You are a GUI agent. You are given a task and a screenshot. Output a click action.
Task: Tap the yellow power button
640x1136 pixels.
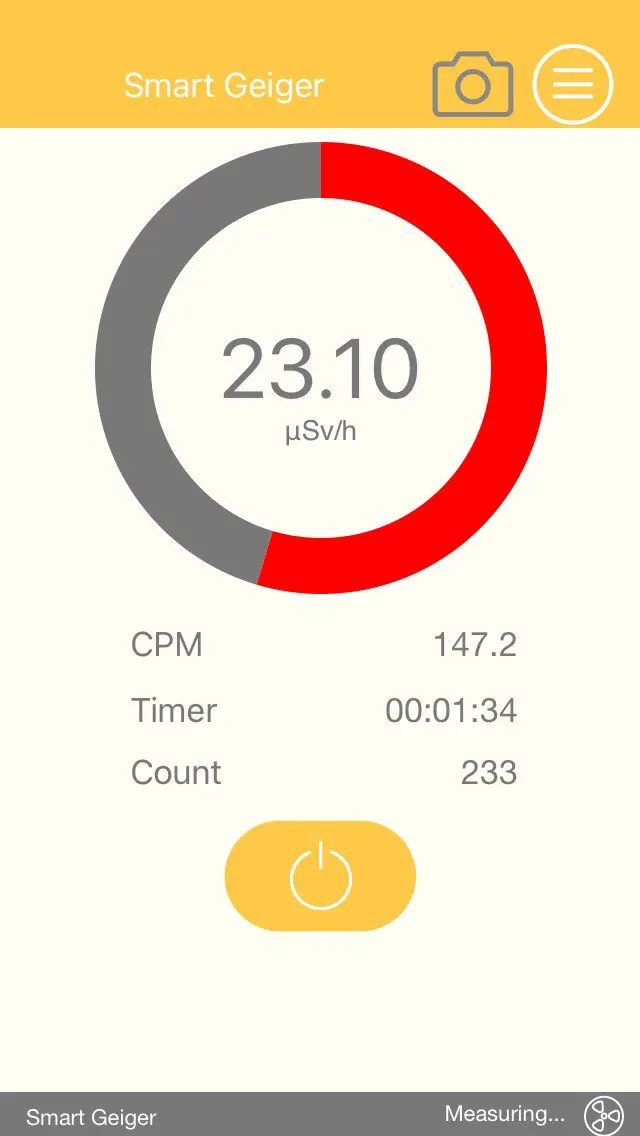tap(320, 876)
